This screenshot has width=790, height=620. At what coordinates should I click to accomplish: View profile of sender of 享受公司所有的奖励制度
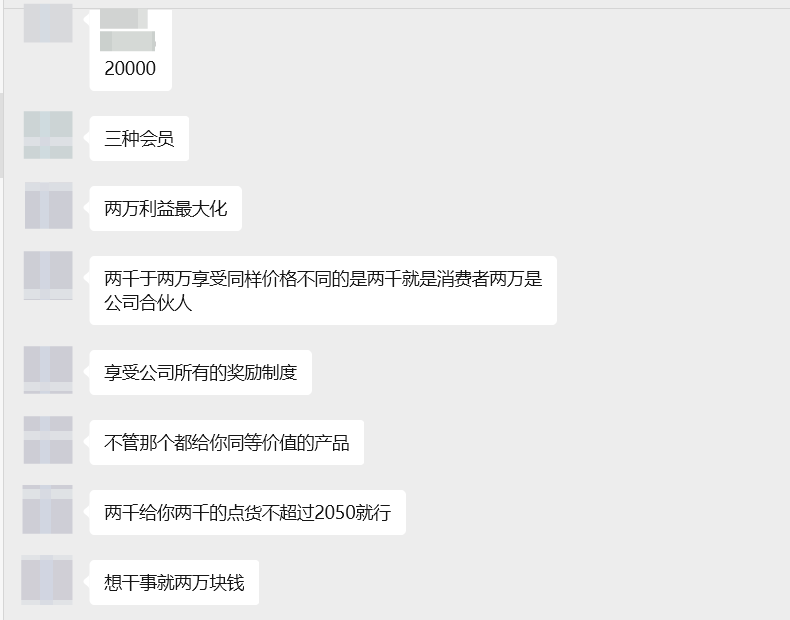[x=48, y=370]
